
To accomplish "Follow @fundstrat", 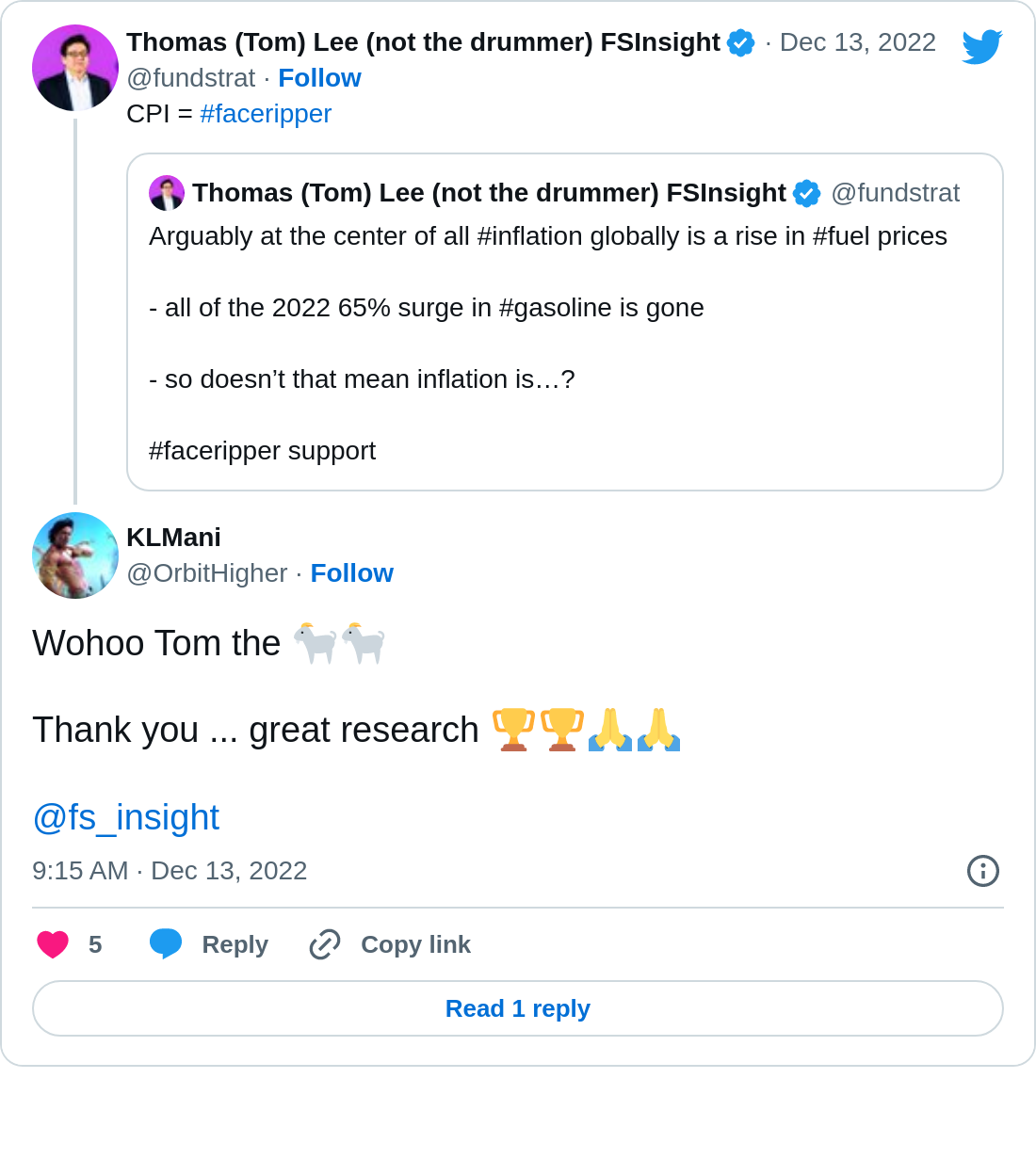I will (x=319, y=78).
